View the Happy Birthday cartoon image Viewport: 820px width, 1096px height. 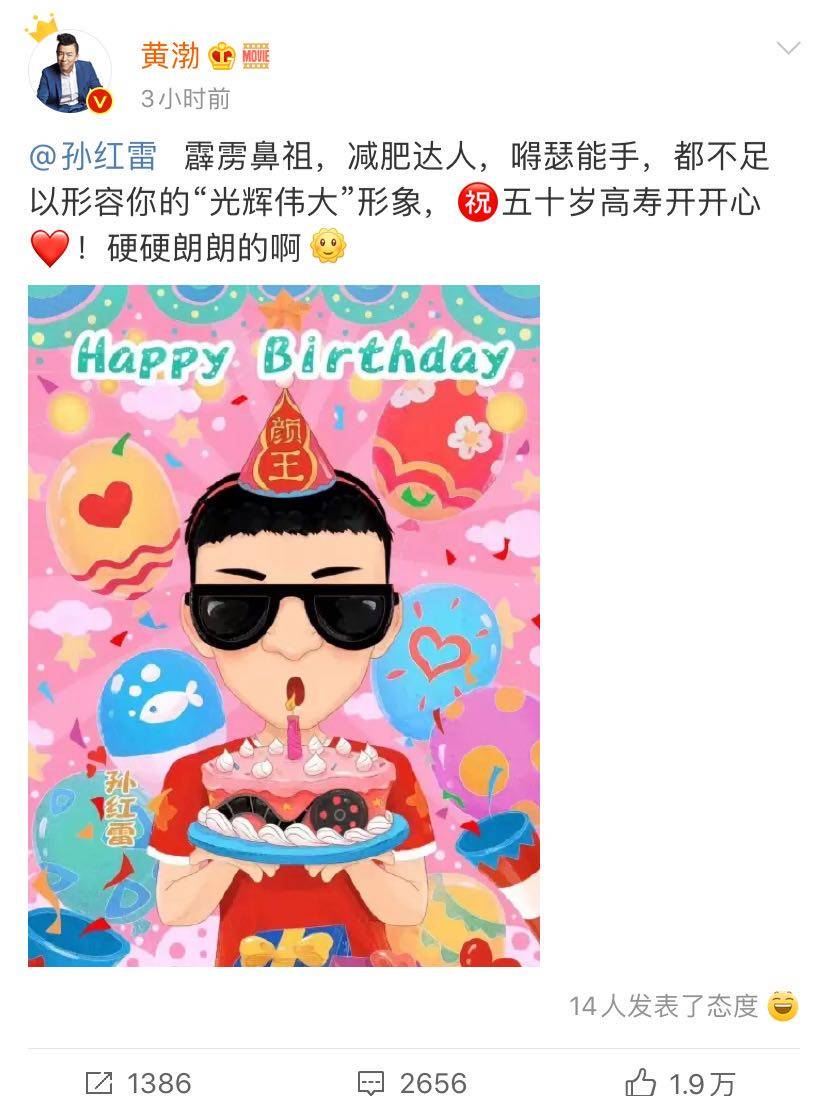coord(284,626)
